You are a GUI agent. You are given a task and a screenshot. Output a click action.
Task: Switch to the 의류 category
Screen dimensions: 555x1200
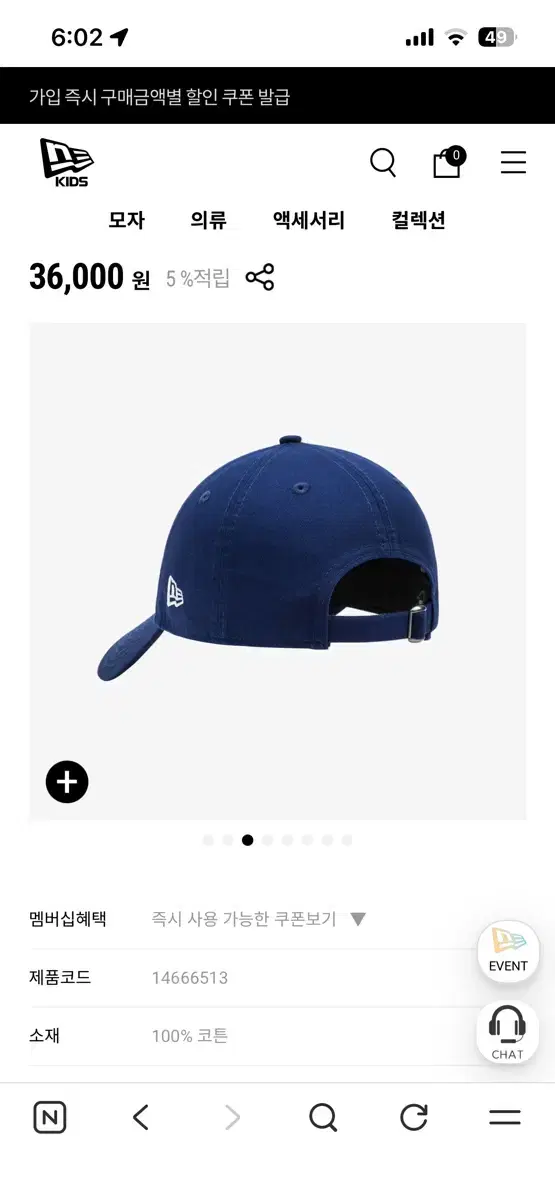click(209, 221)
